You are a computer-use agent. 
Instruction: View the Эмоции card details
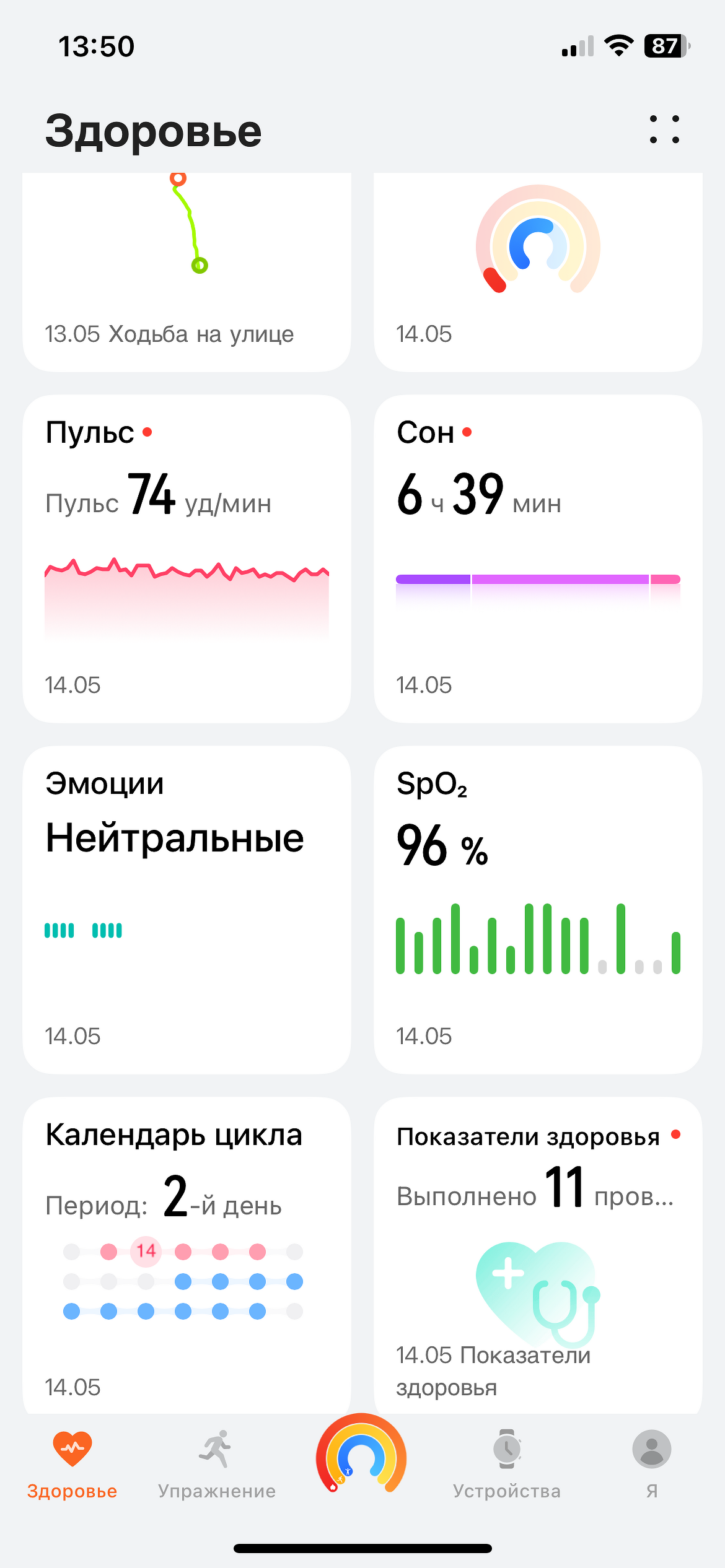[187, 910]
